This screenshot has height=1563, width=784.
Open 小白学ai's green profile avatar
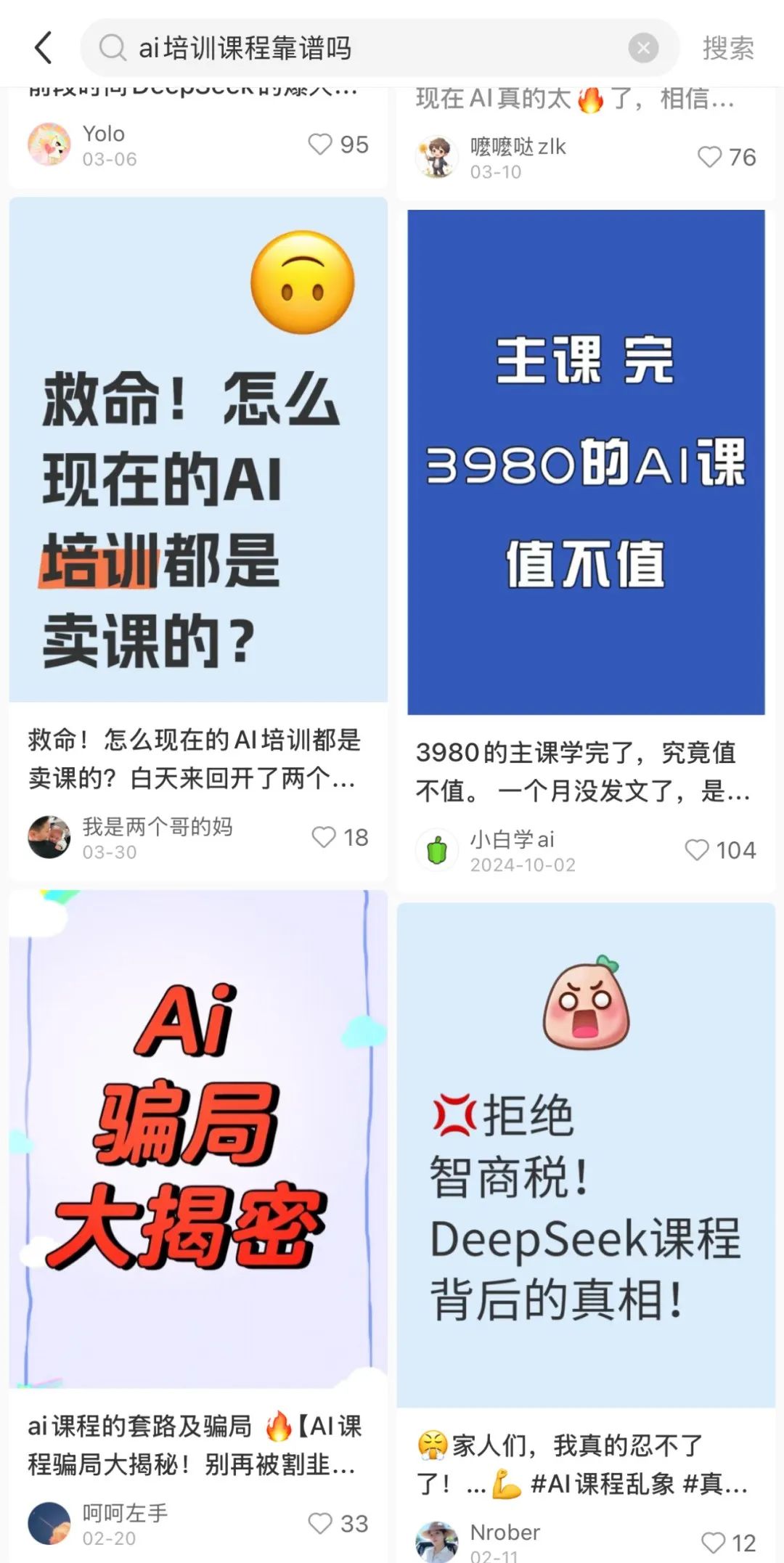coord(436,849)
